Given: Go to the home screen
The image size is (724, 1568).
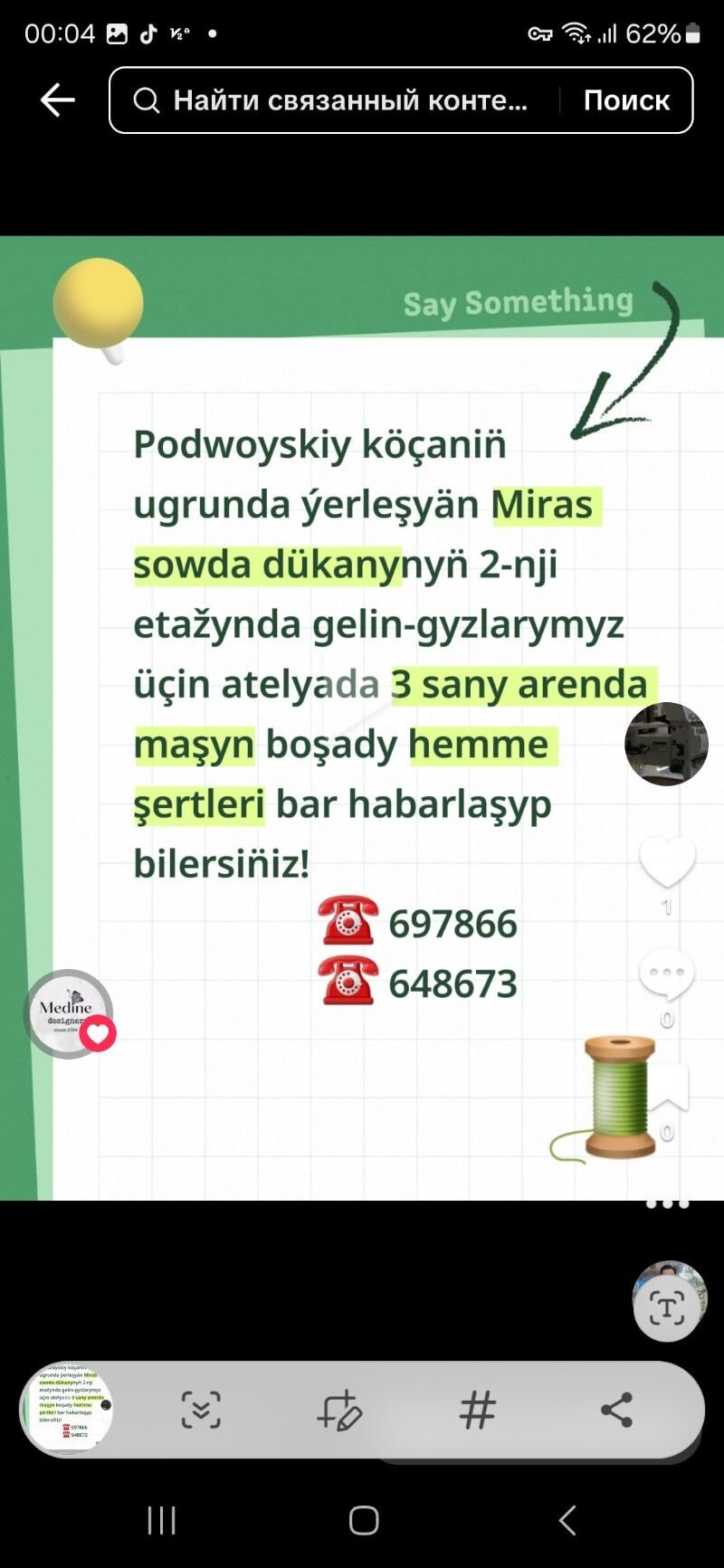Looking at the screenshot, I should (x=363, y=1520).
